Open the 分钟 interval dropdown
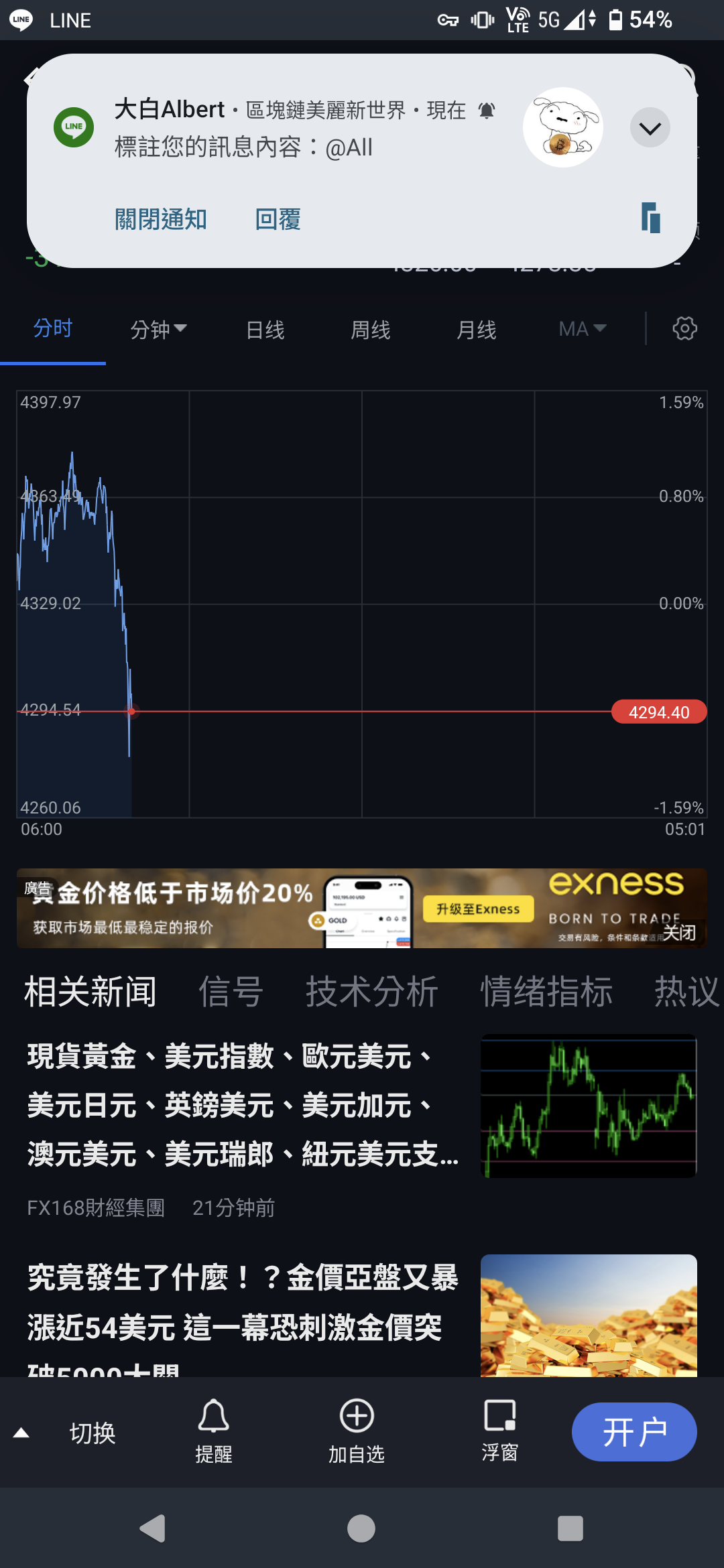Viewport: 724px width, 1568px height. 158,329
